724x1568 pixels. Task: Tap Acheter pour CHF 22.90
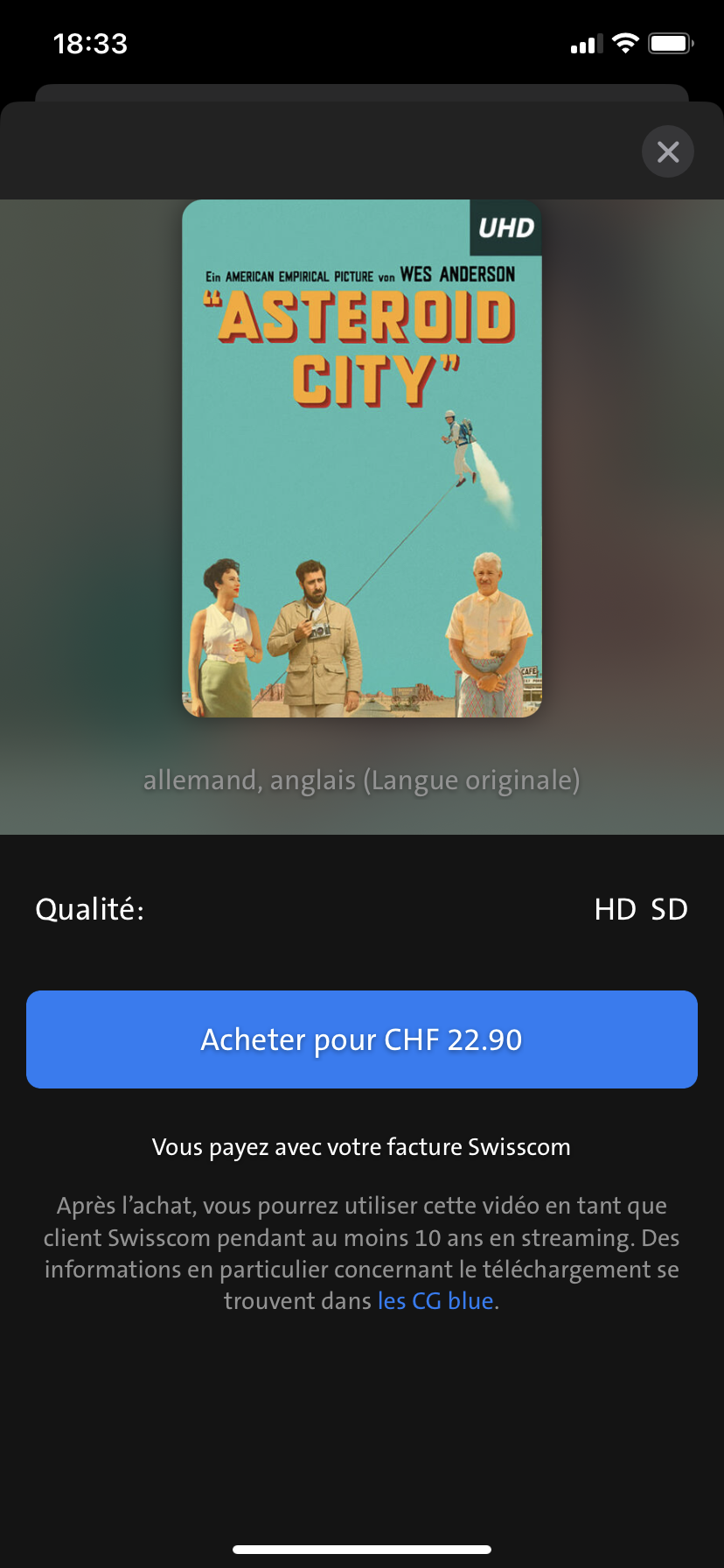pos(362,1039)
